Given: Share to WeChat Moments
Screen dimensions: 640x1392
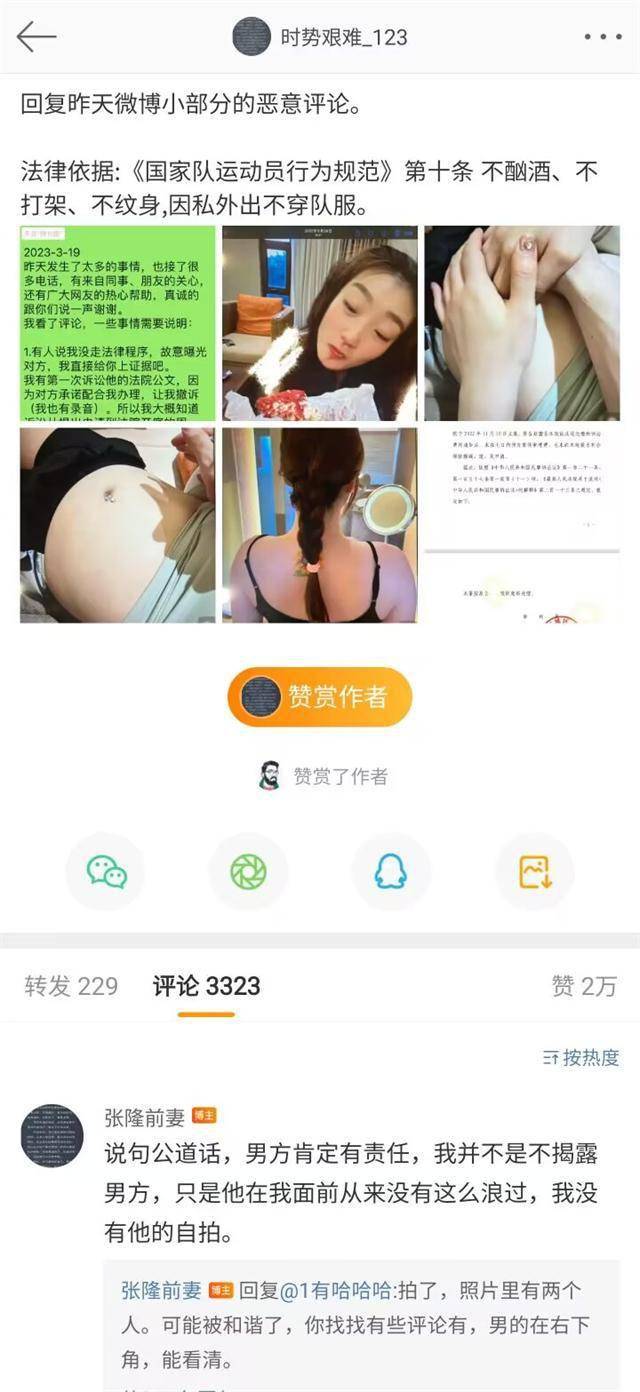Looking at the screenshot, I should pyautogui.click(x=248, y=872).
